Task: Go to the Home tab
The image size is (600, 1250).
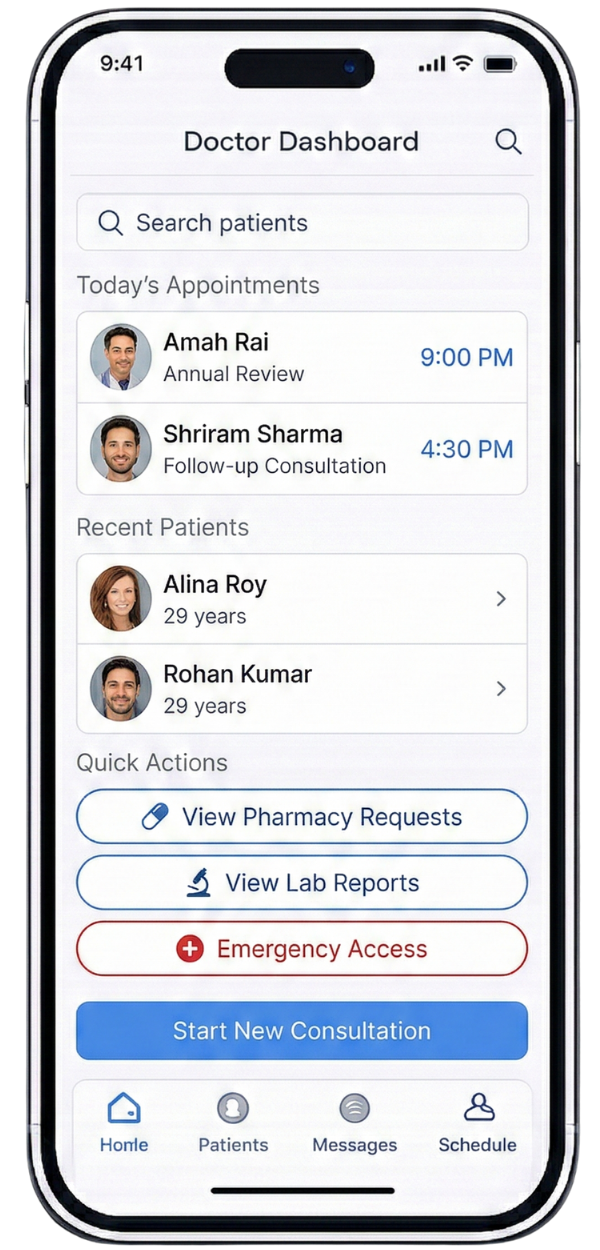Action: [x=124, y=1123]
